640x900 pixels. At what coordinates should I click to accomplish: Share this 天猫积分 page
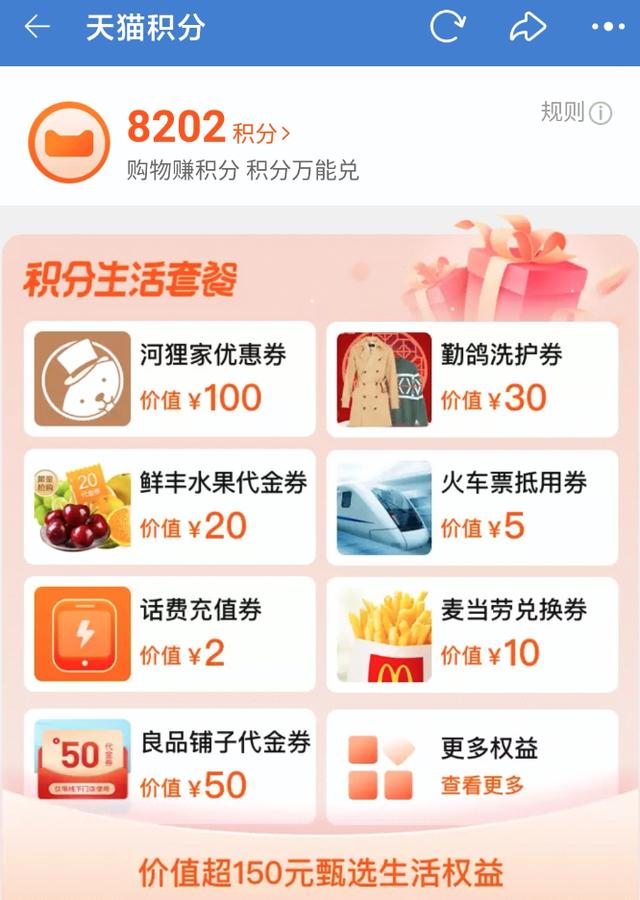[527, 28]
